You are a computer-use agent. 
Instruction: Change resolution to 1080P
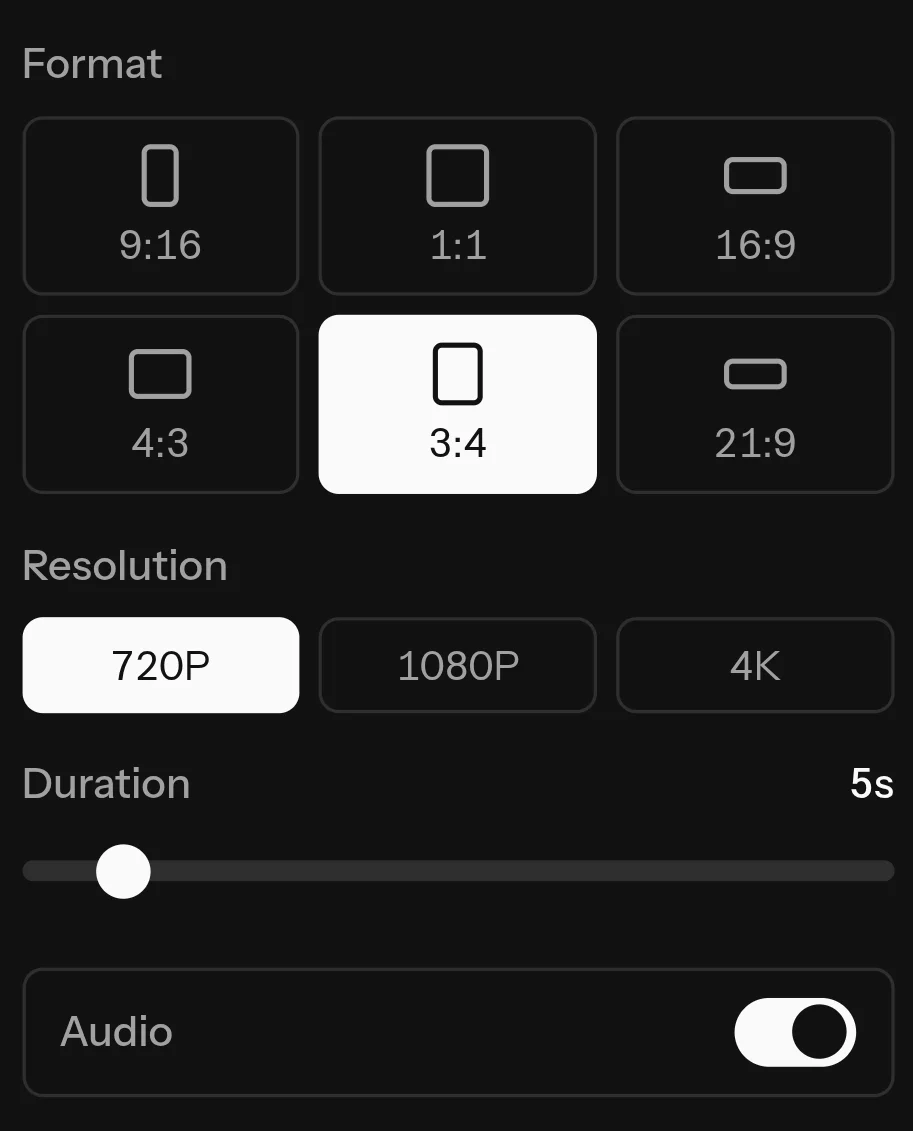click(x=457, y=665)
